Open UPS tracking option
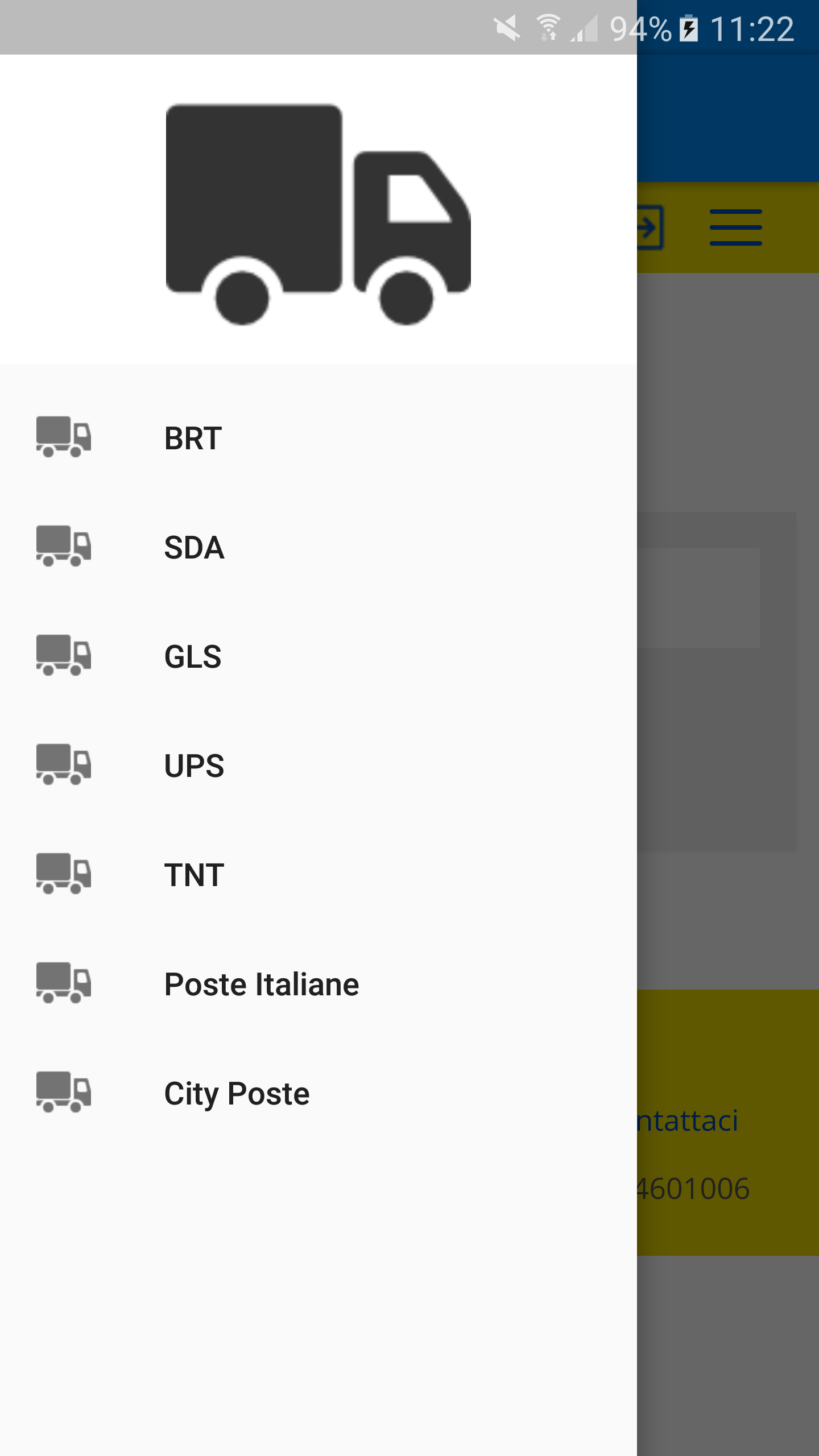The width and height of the screenshot is (819, 1456). pyautogui.click(x=195, y=766)
